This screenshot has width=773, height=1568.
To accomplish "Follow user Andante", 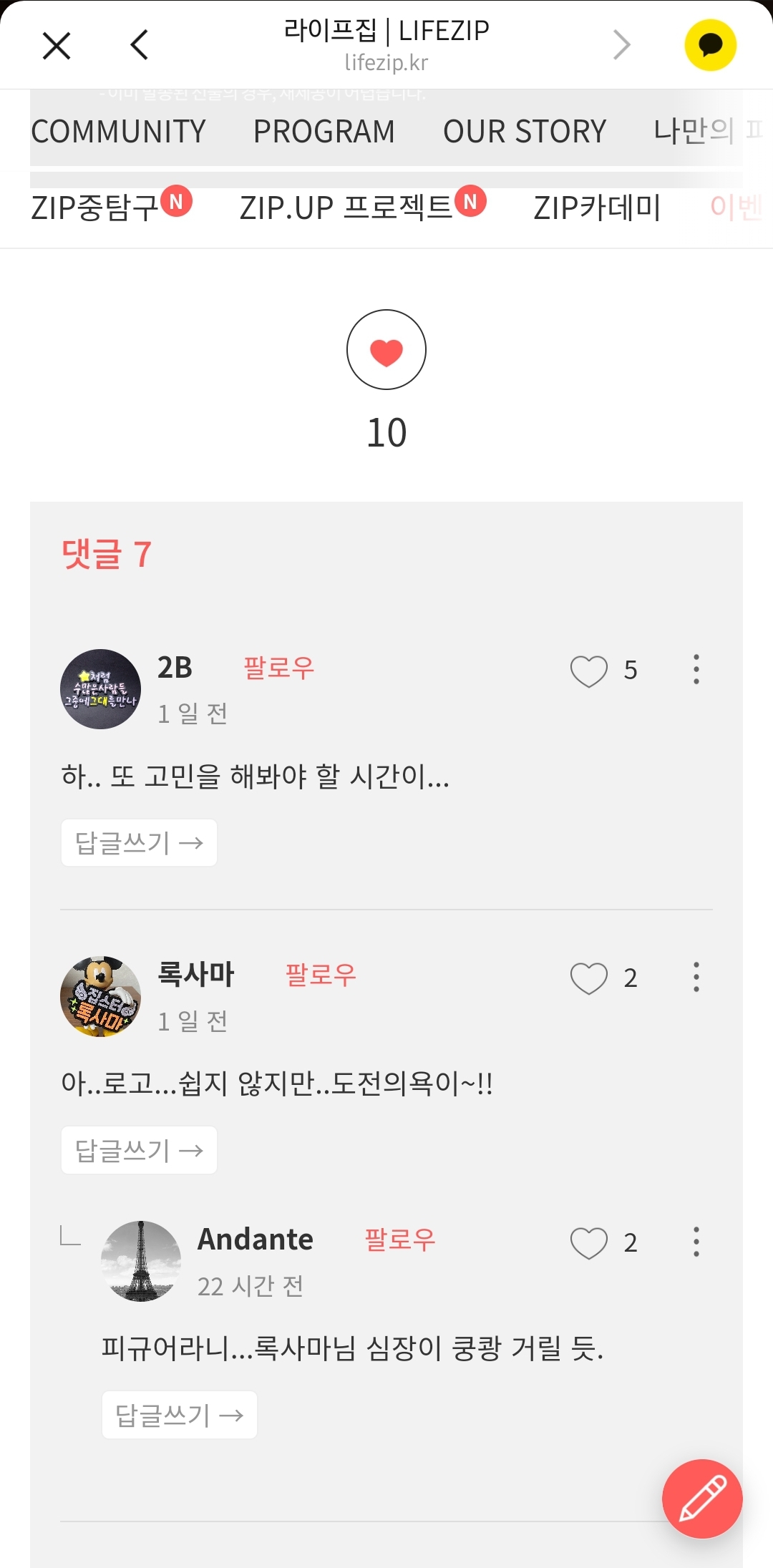I will click(400, 1240).
